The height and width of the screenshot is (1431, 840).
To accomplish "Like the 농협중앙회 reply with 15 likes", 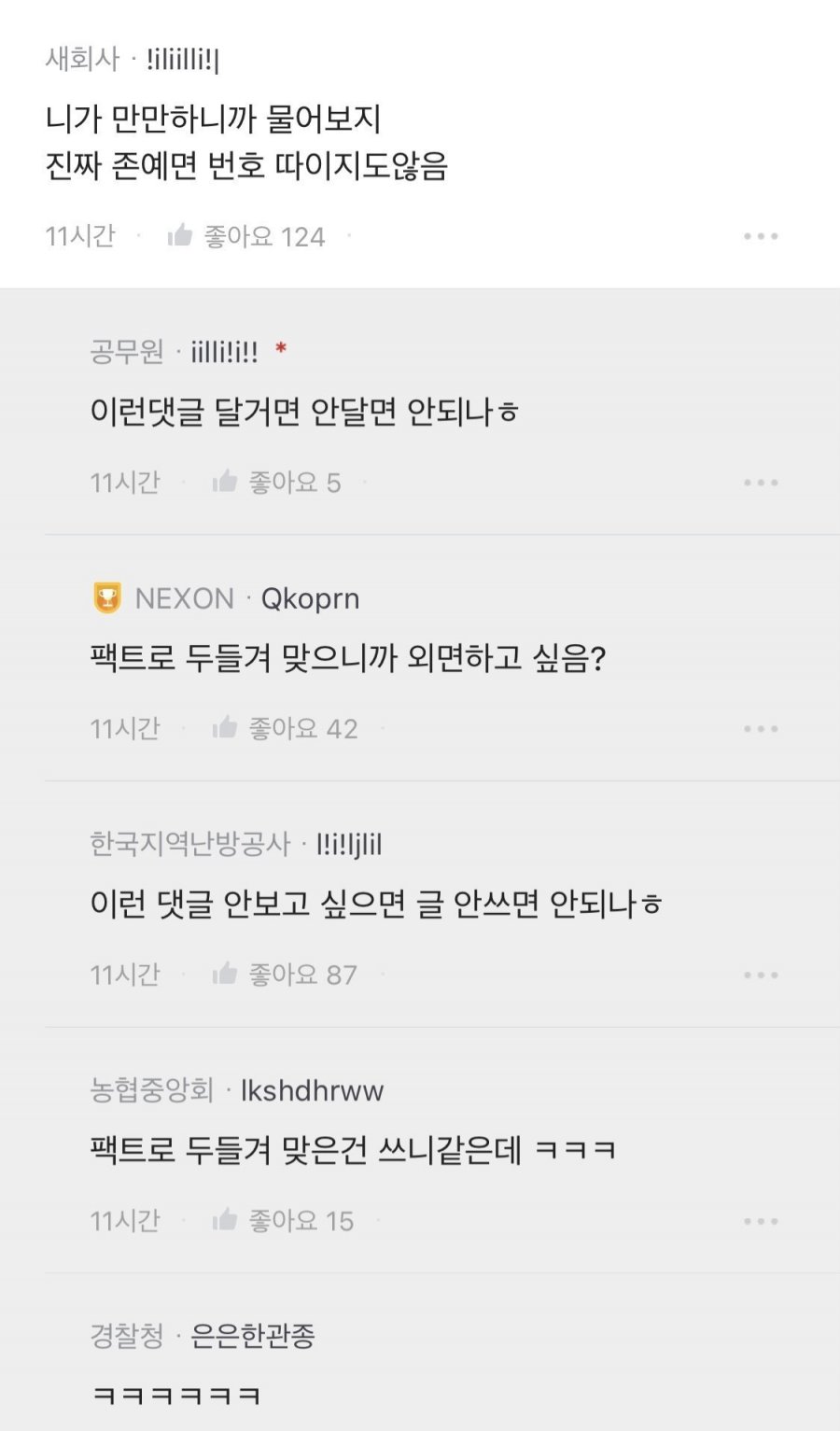I will 225,1220.
